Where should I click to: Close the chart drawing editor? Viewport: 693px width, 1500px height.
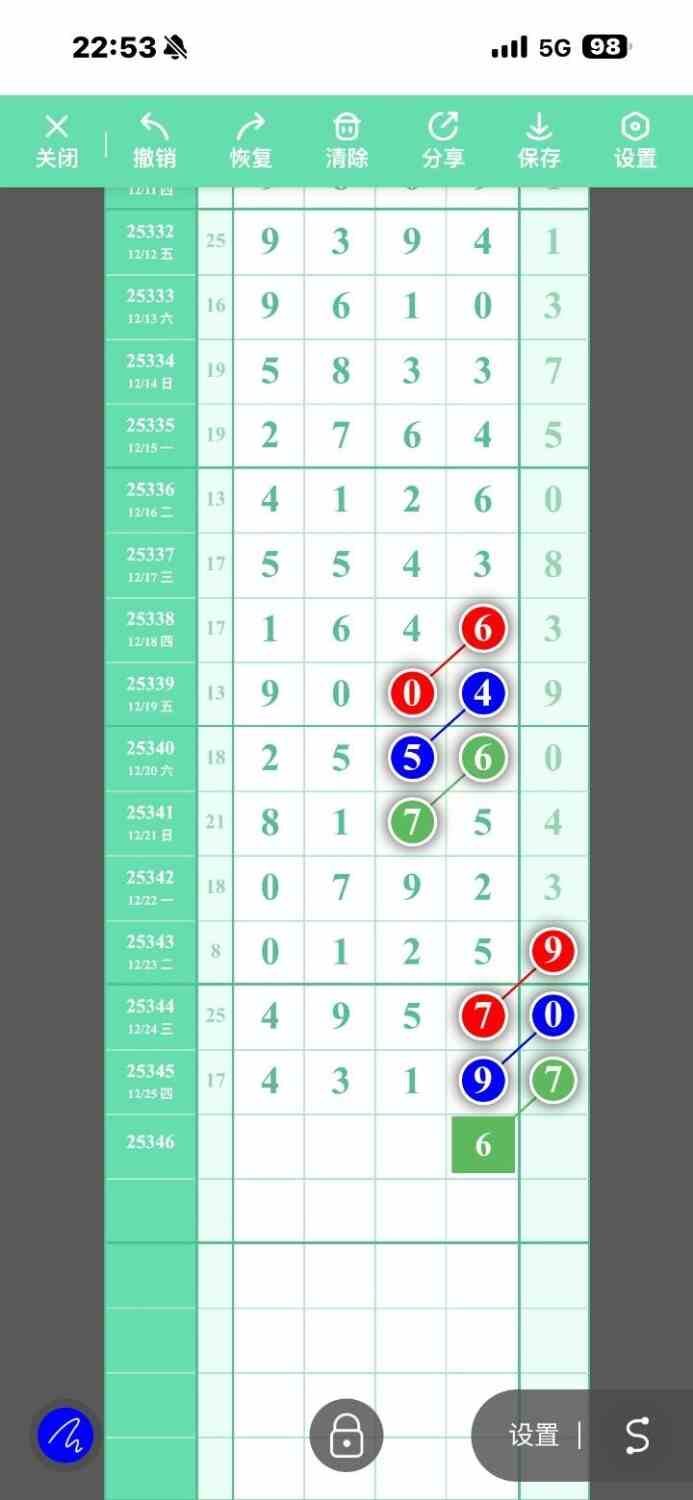coord(57,141)
